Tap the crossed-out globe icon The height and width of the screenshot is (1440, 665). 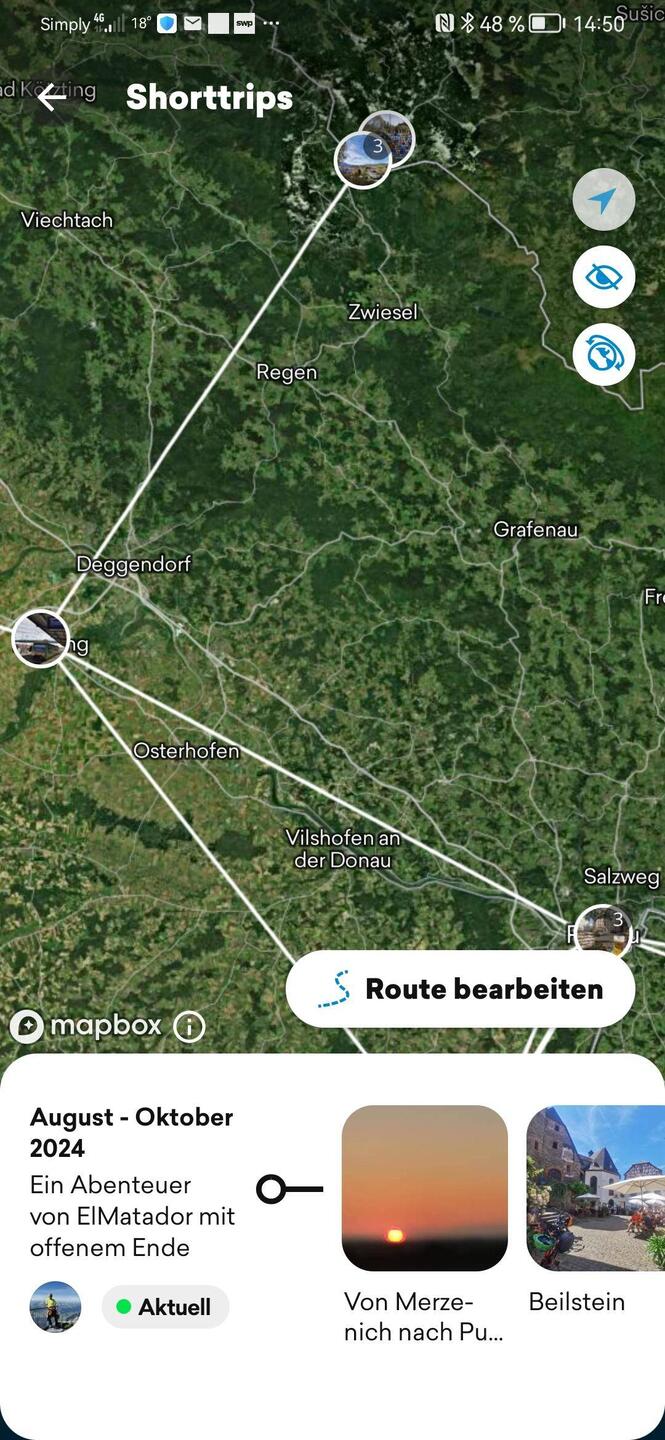click(x=603, y=354)
